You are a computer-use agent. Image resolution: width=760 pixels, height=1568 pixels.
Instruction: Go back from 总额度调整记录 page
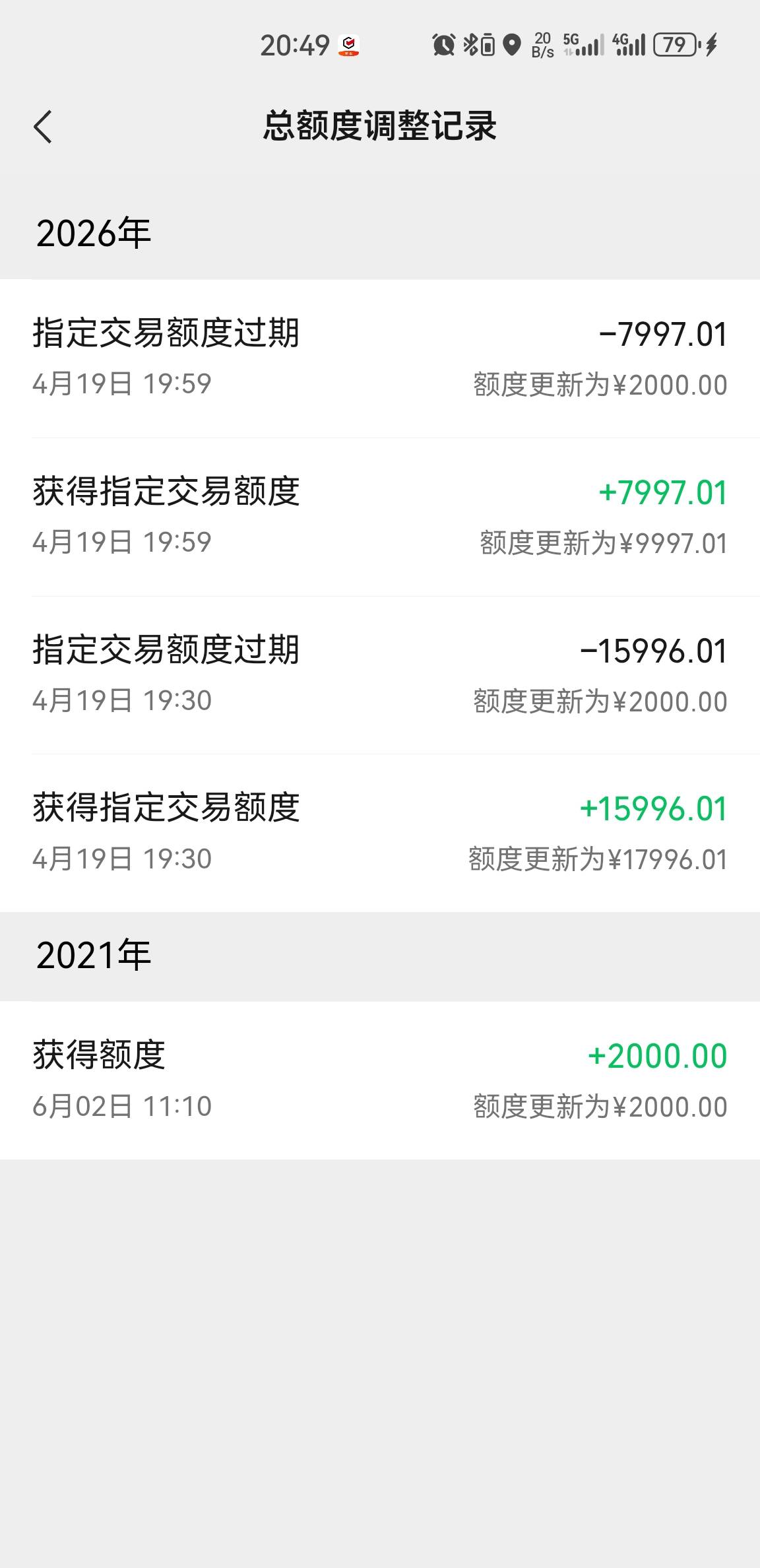43,127
